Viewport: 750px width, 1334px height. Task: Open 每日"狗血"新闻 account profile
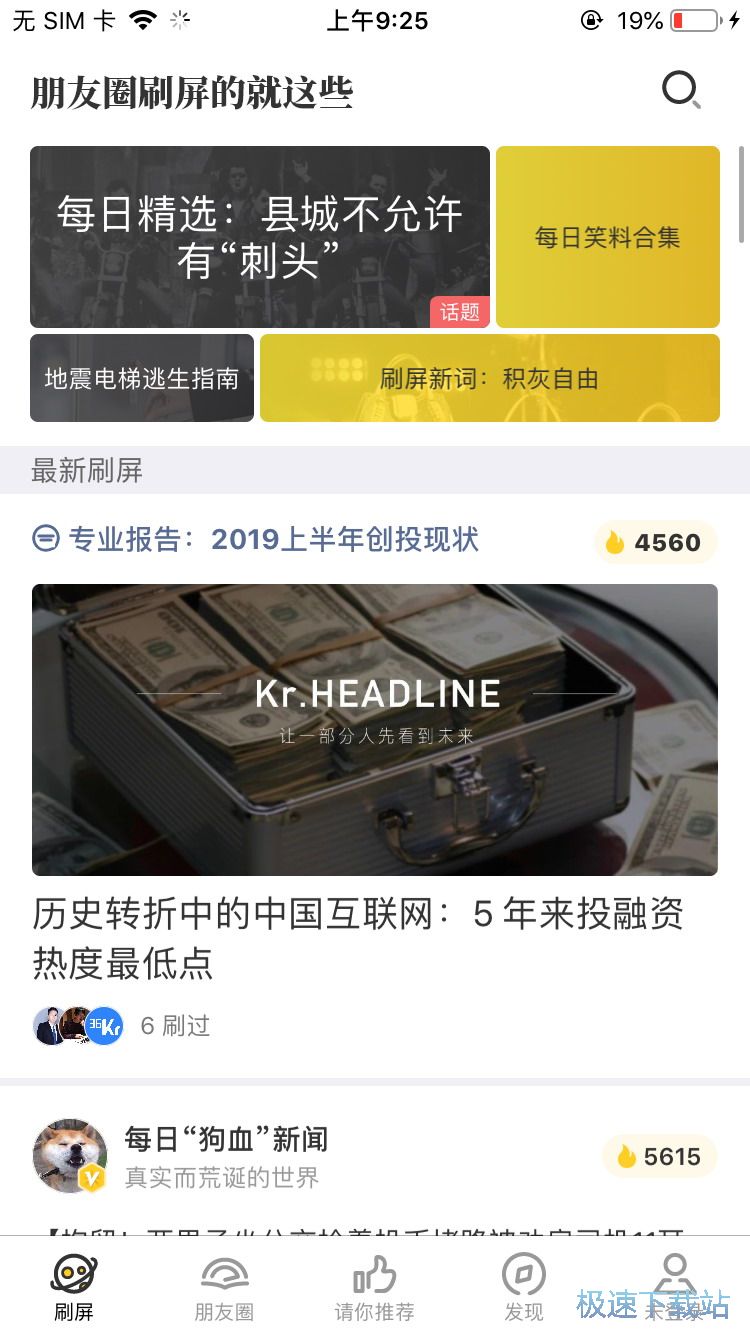click(x=226, y=1139)
